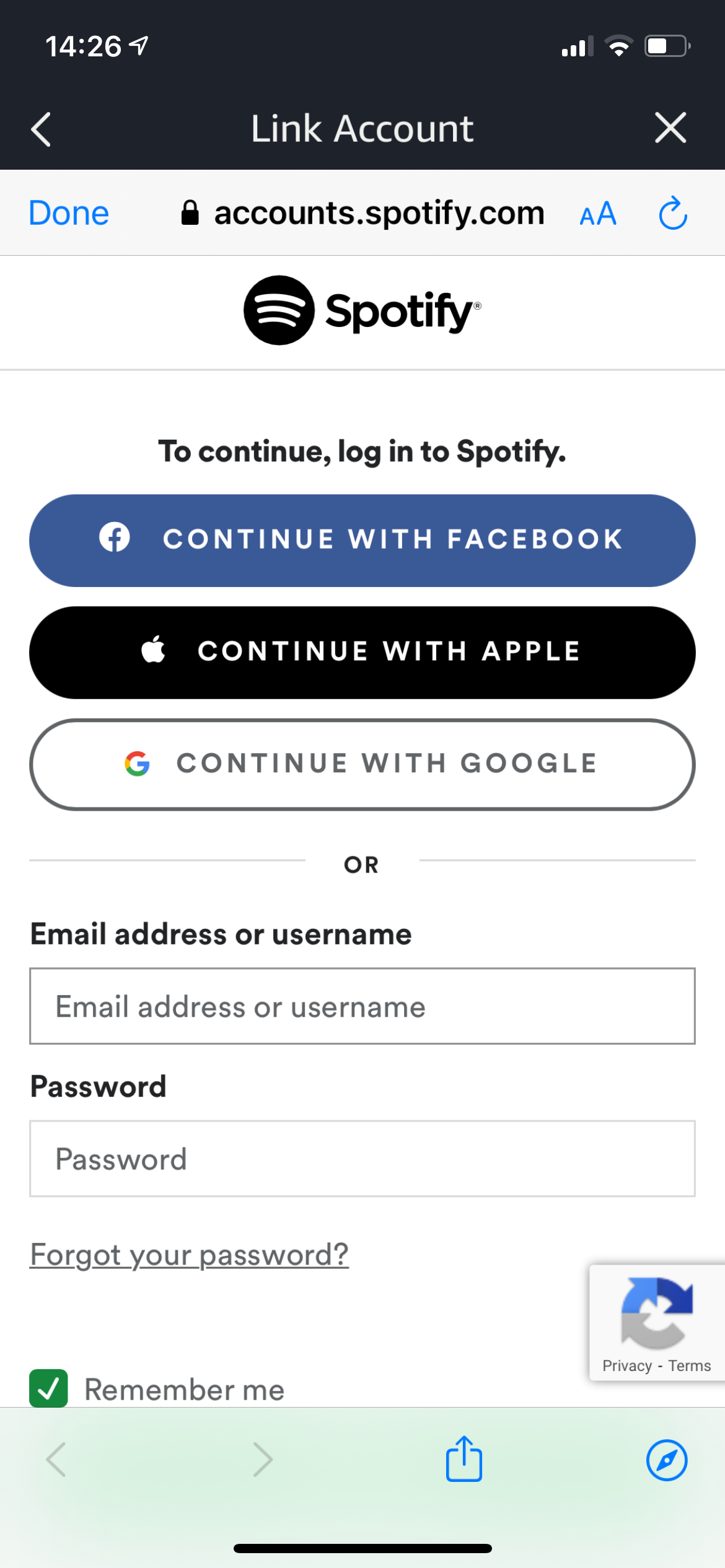This screenshot has width=725, height=1568.
Task: Go back using the browser back arrow
Action: click(x=56, y=1460)
